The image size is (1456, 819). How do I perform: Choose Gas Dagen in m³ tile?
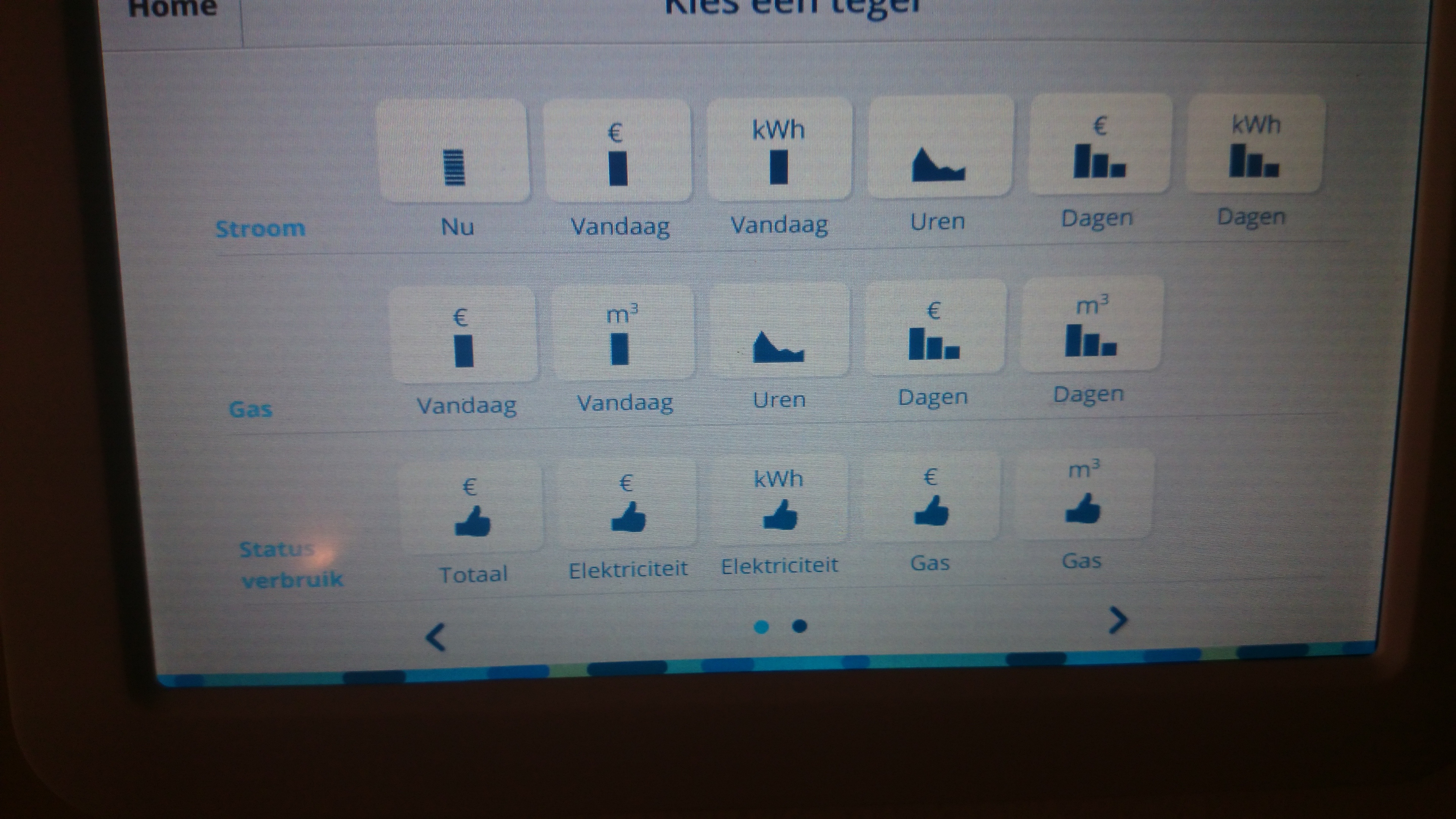[1091, 325]
